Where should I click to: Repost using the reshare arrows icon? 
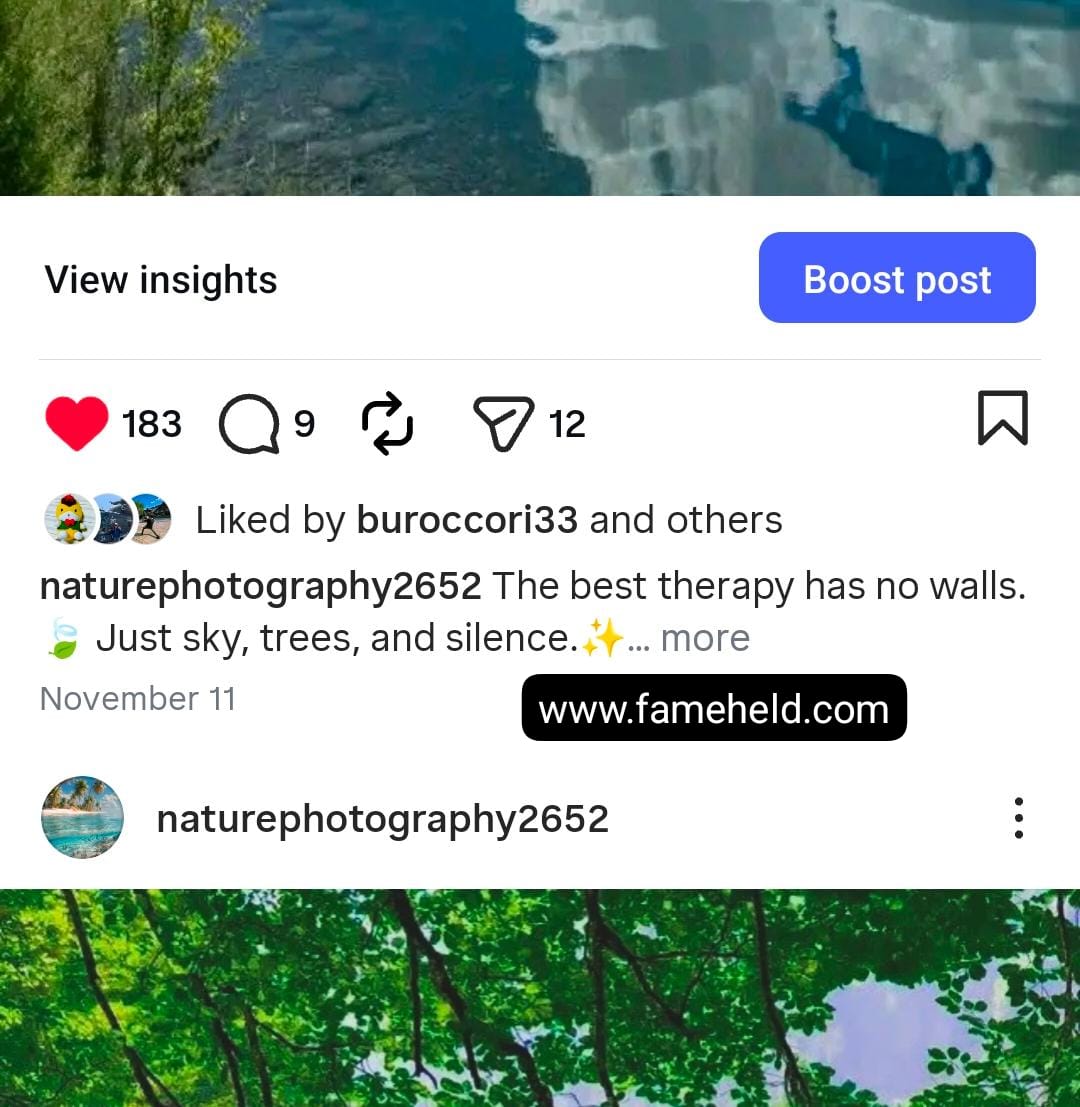coord(387,422)
